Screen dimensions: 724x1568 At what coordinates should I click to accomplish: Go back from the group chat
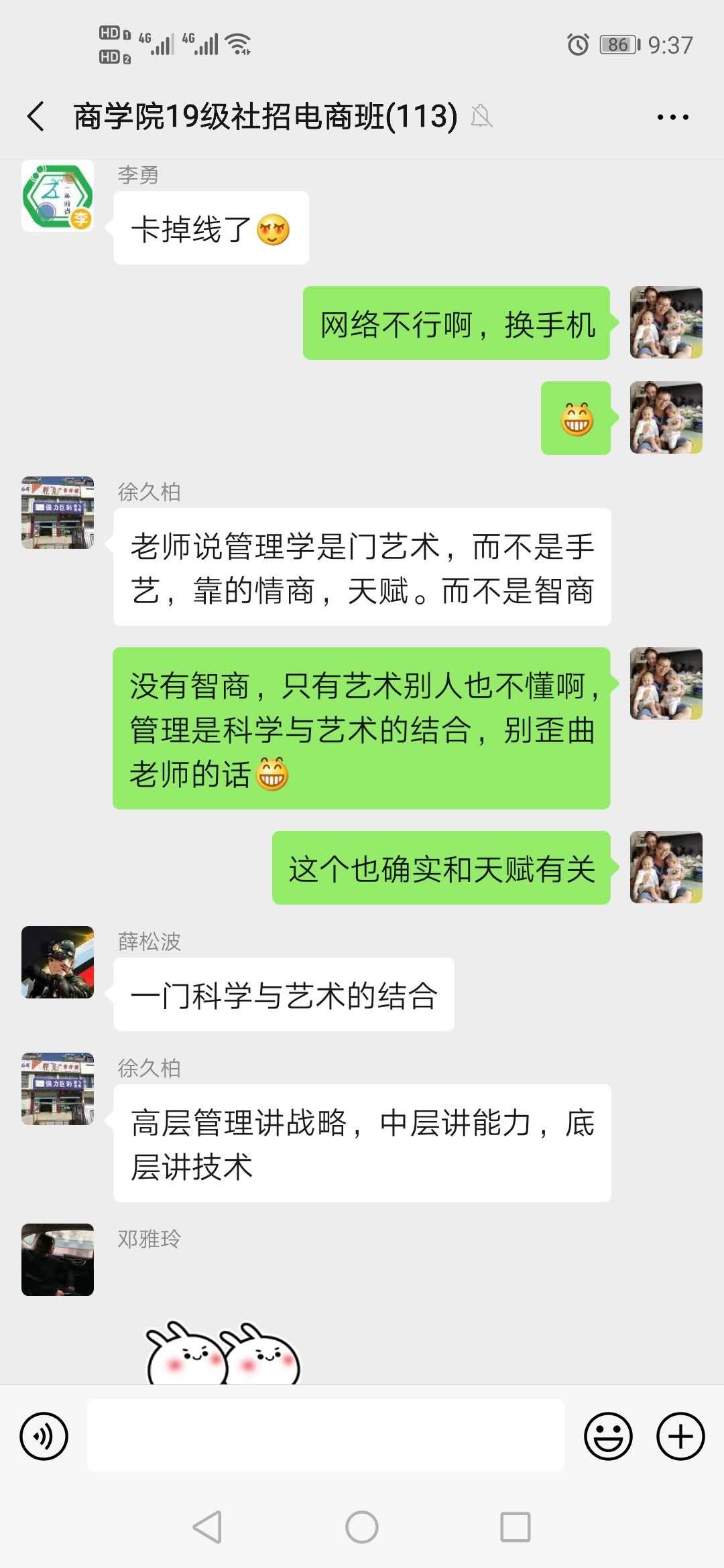[x=37, y=117]
